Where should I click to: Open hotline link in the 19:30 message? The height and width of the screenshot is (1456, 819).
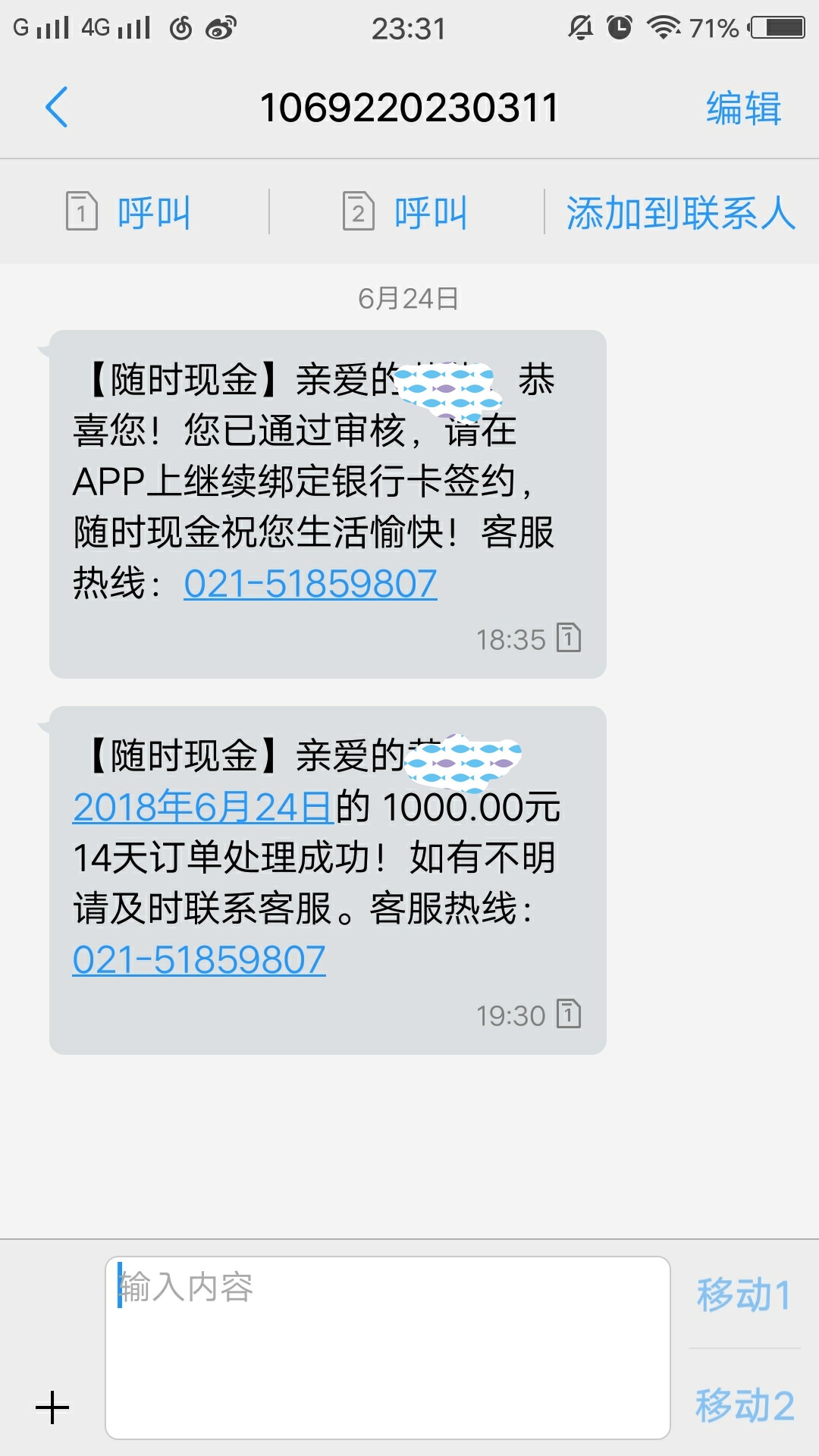point(199,960)
